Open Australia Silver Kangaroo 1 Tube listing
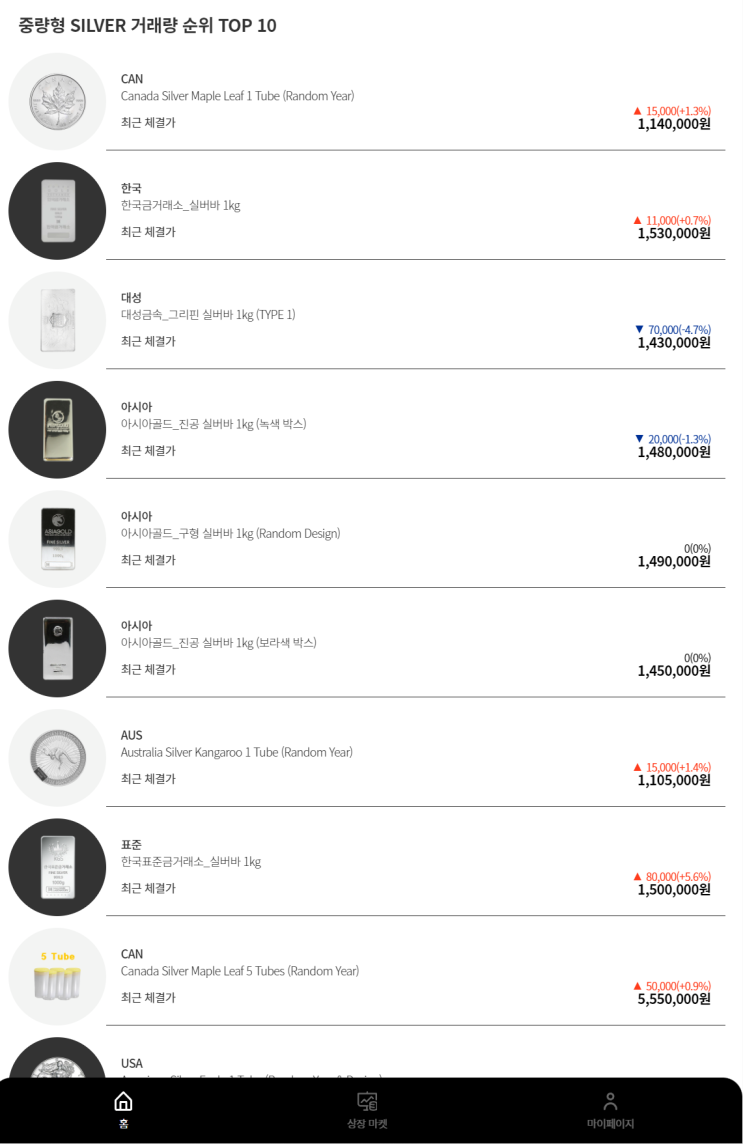743x1144 pixels. (x=236, y=752)
